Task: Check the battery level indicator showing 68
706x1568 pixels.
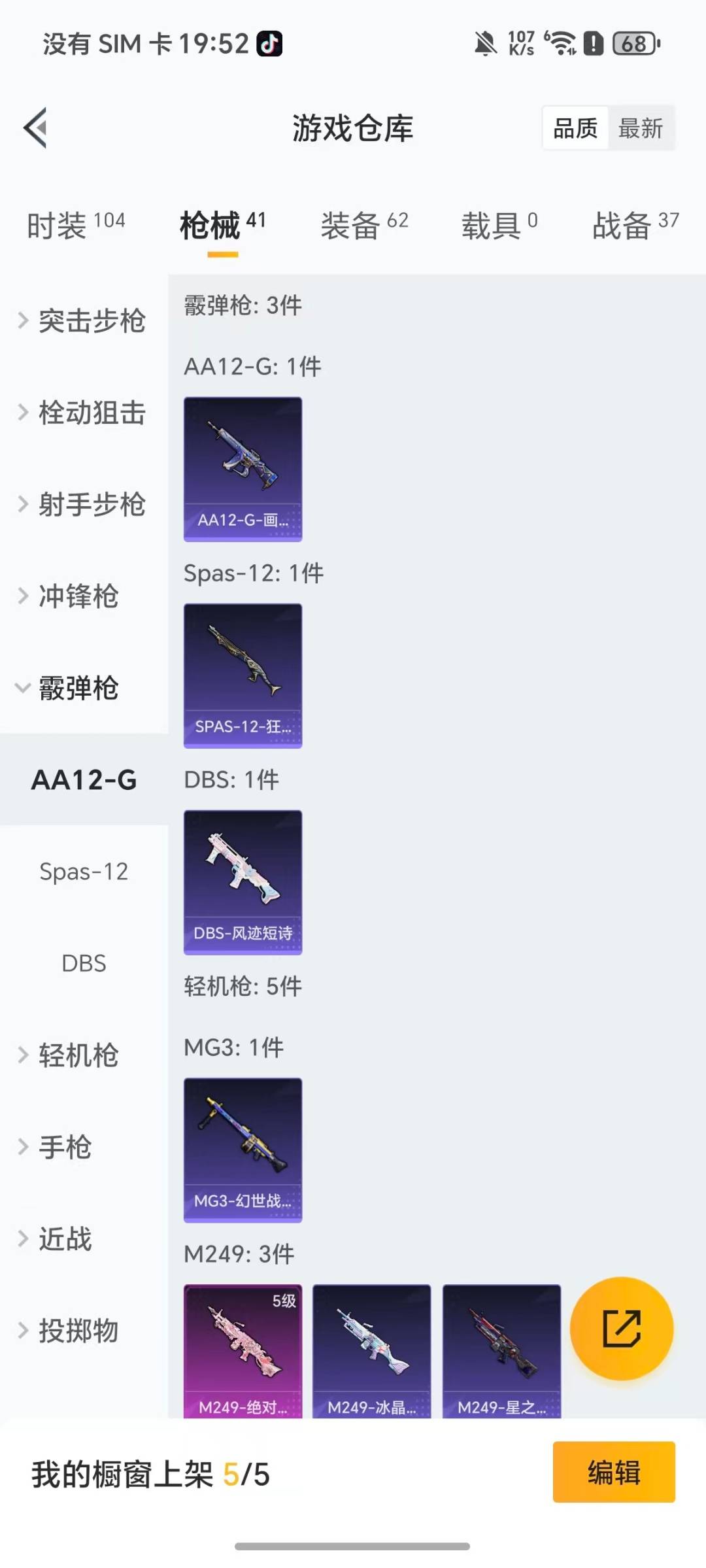Action: point(631,44)
